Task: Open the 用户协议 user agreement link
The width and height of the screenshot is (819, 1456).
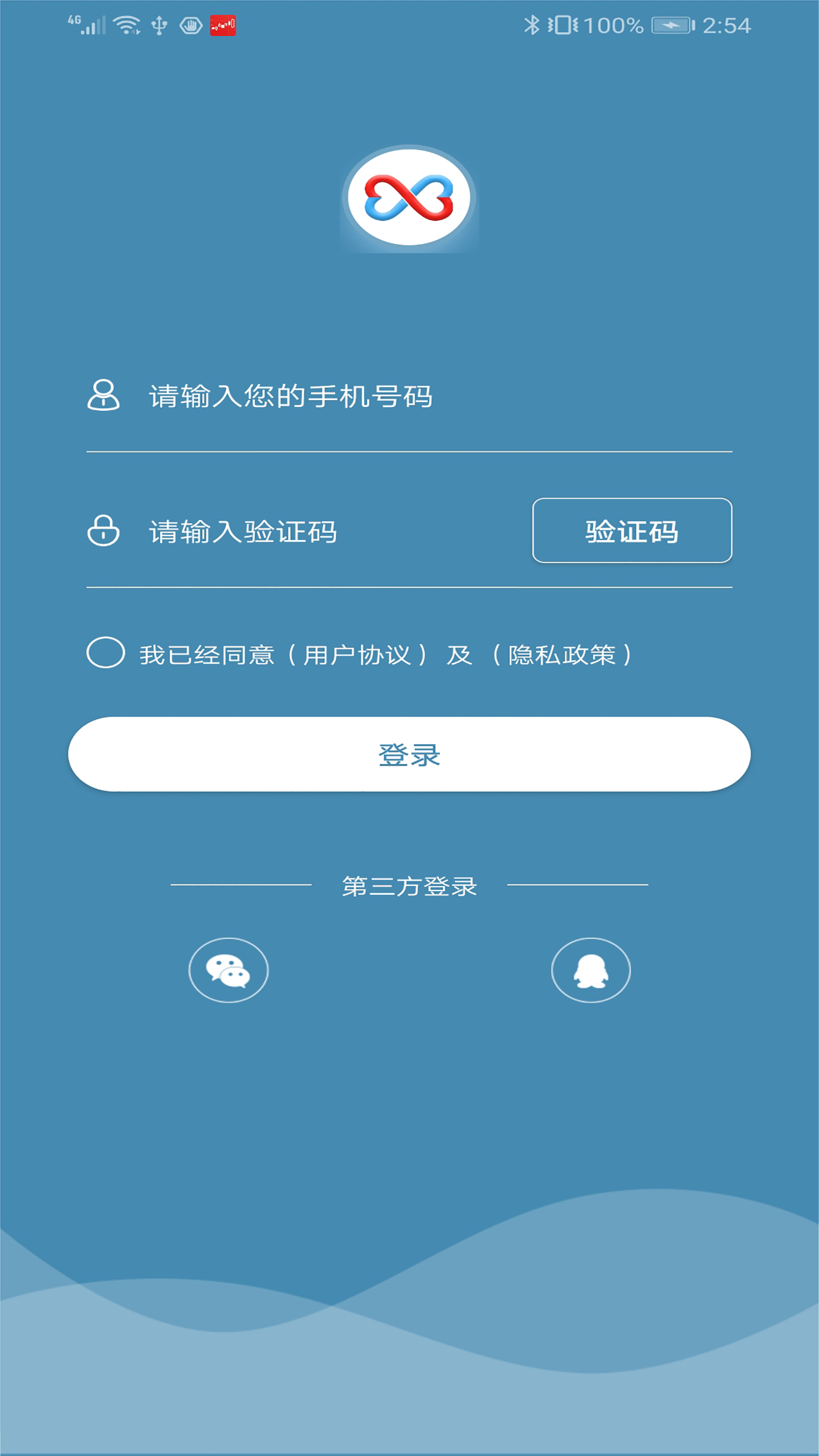Action: pos(357,655)
